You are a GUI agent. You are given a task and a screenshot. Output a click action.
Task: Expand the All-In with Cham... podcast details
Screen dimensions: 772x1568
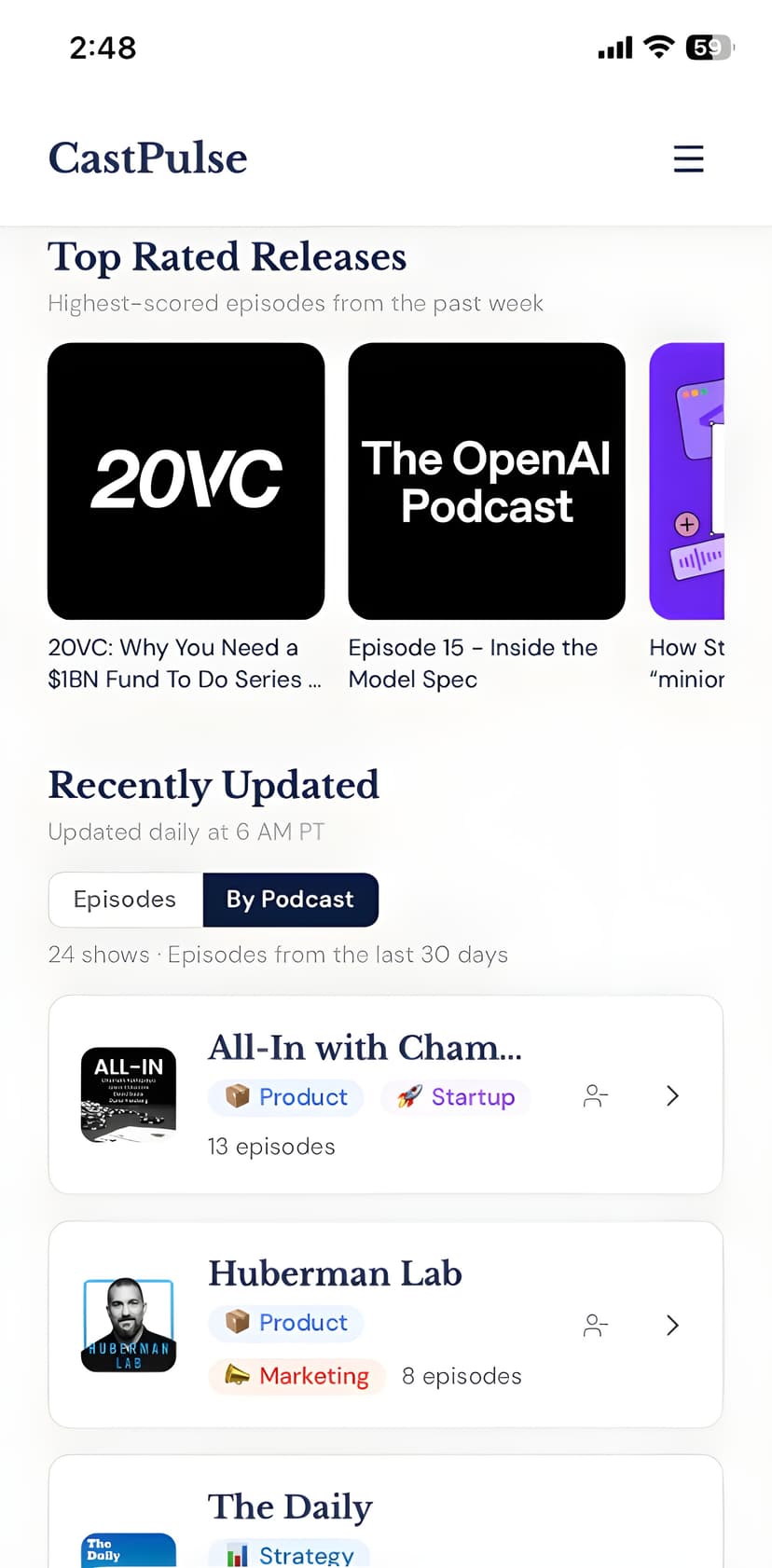[671, 1096]
